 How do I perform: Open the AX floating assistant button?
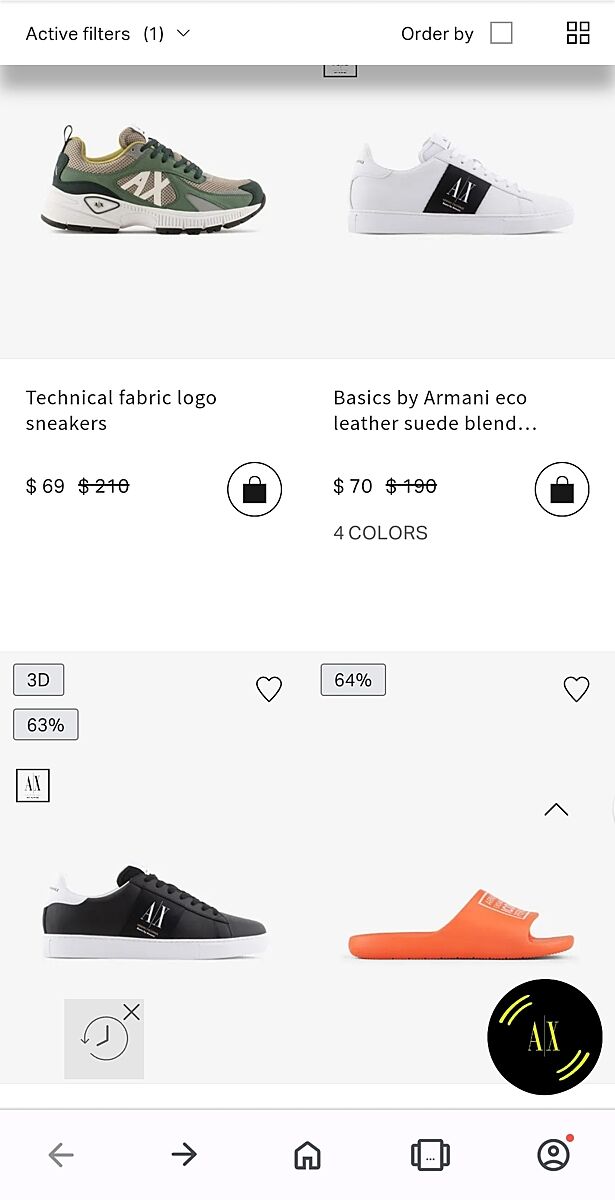click(x=545, y=1037)
